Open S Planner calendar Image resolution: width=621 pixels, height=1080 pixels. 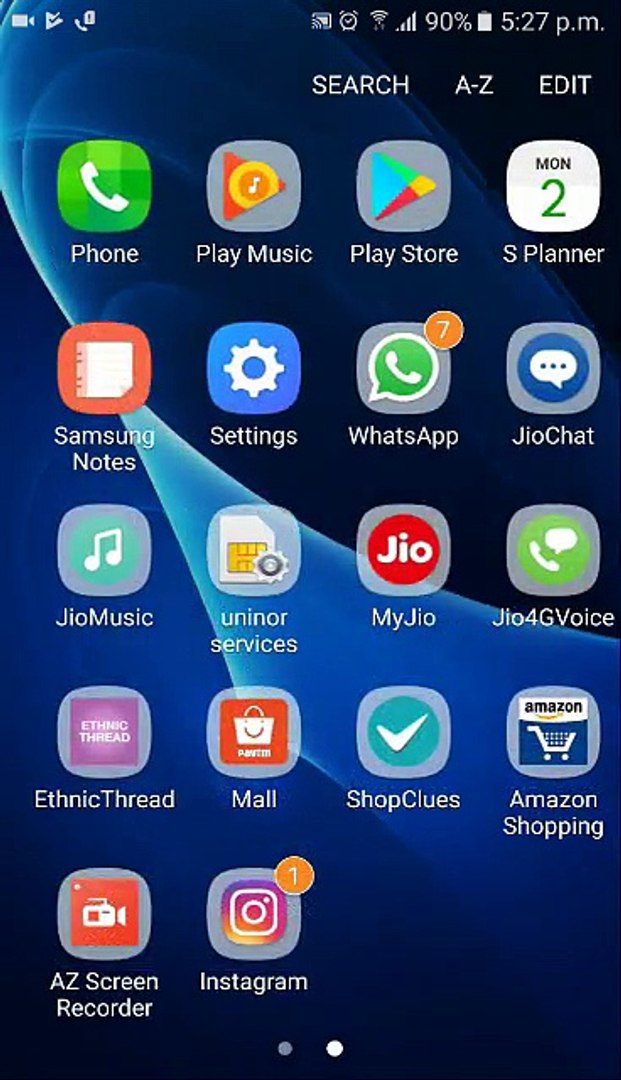pos(553,187)
